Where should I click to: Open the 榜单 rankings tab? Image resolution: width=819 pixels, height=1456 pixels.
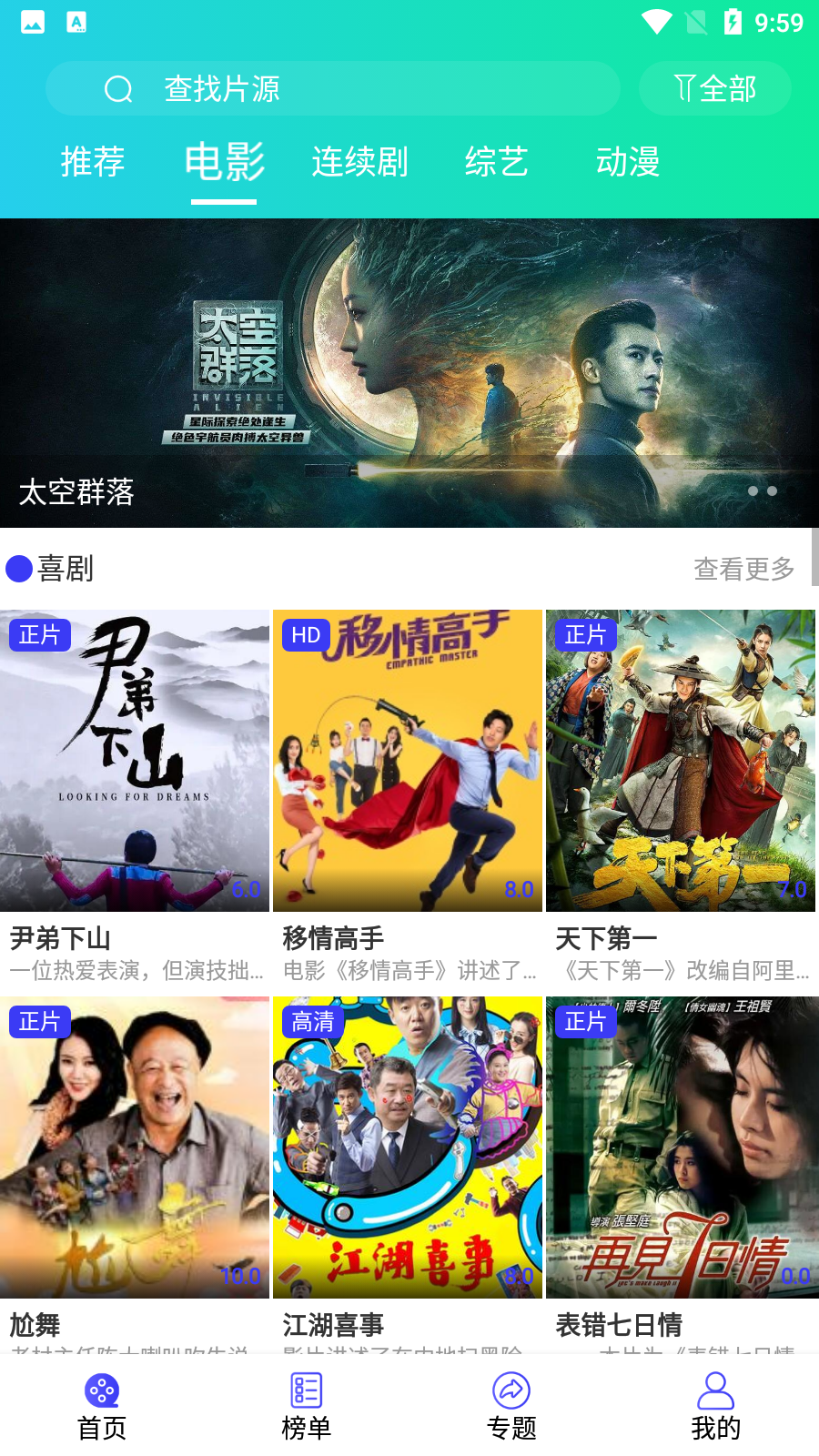307,1406
